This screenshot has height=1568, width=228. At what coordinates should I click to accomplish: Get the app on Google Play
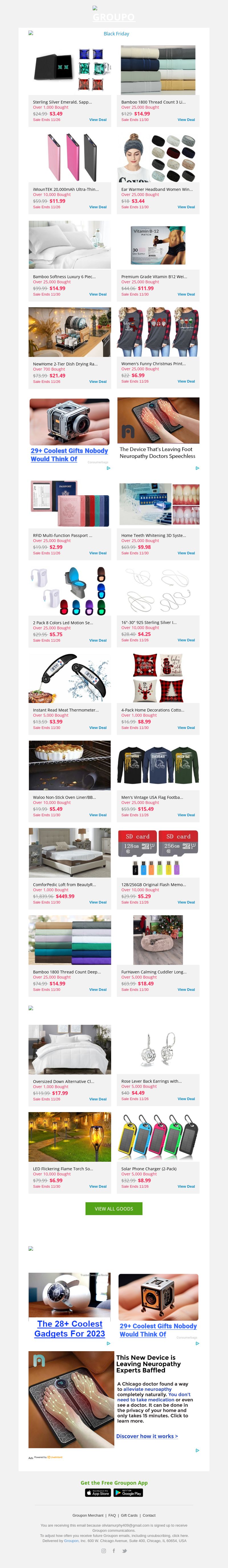click(x=128, y=1492)
